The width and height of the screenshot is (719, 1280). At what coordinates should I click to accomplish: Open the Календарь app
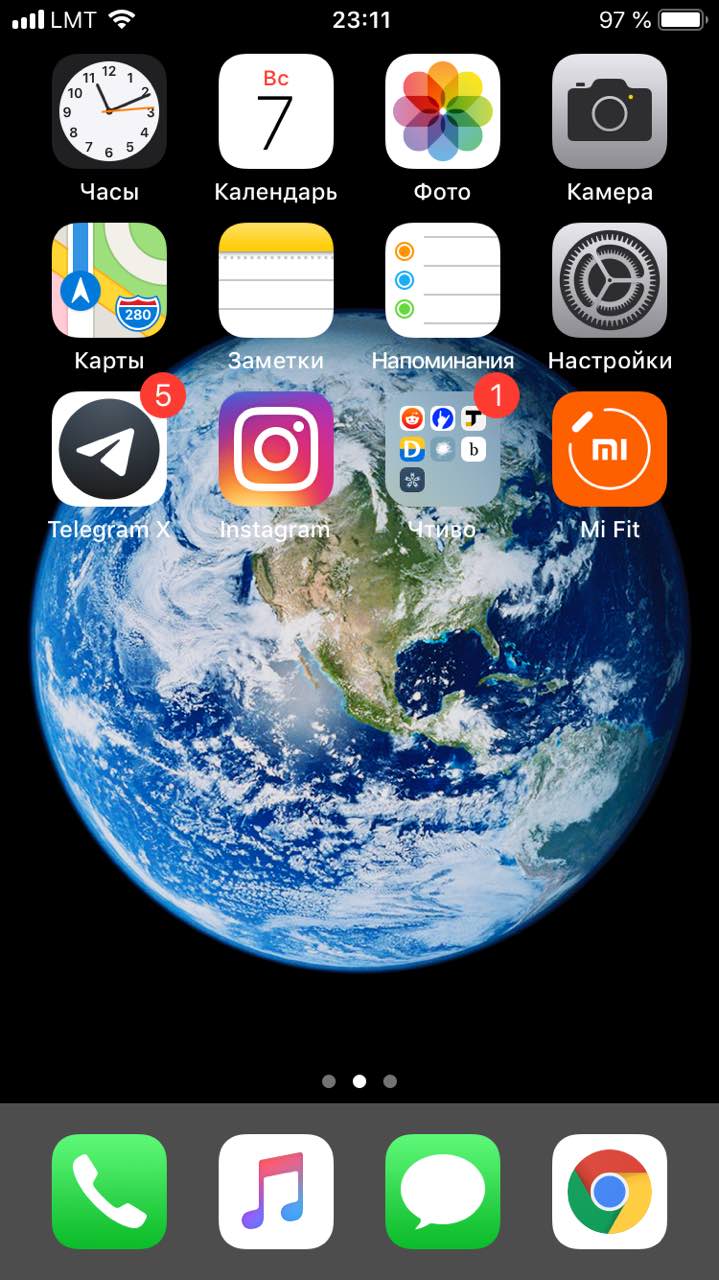[276, 111]
